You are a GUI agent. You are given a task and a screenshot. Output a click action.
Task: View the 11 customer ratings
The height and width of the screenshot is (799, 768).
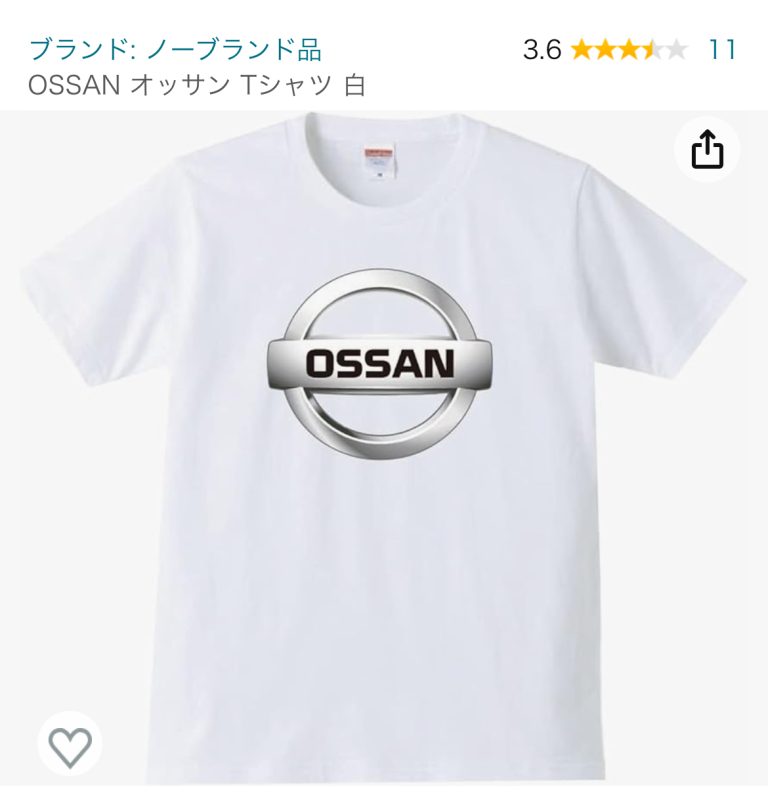point(721,49)
